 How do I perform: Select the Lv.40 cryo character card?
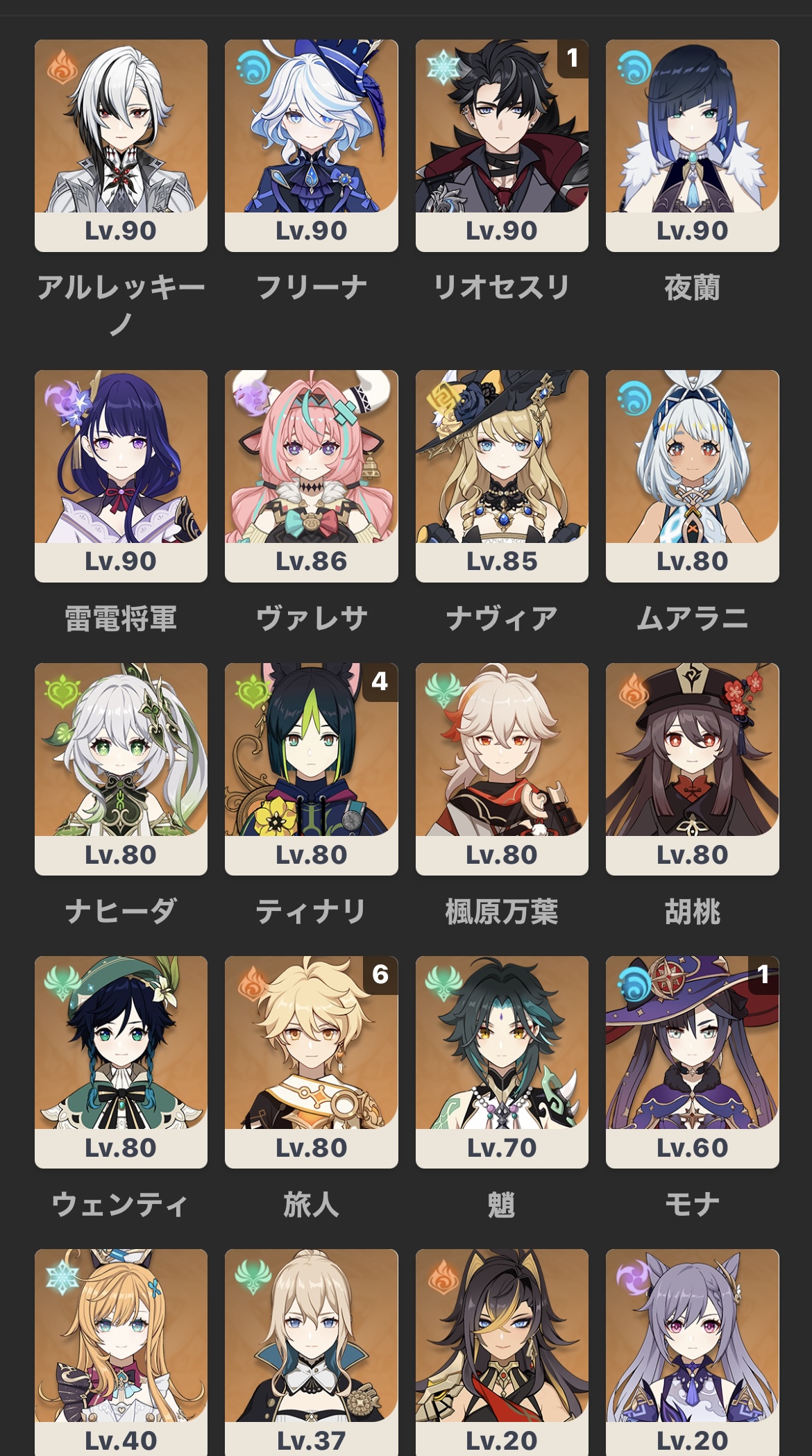(121, 1353)
